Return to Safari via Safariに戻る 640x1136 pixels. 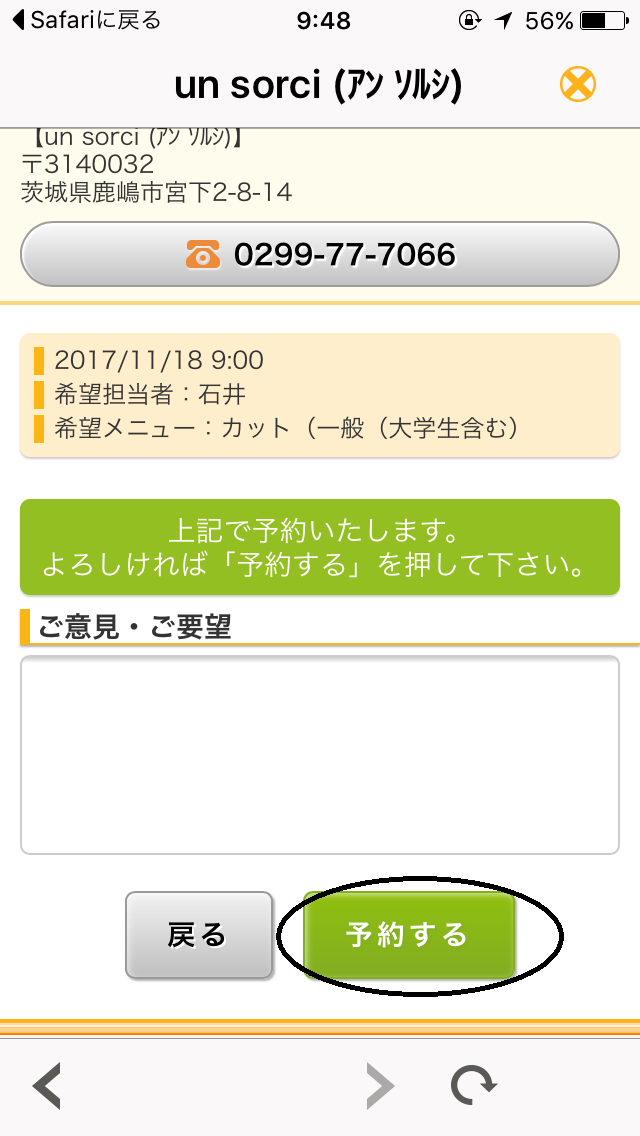tap(87, 20)
